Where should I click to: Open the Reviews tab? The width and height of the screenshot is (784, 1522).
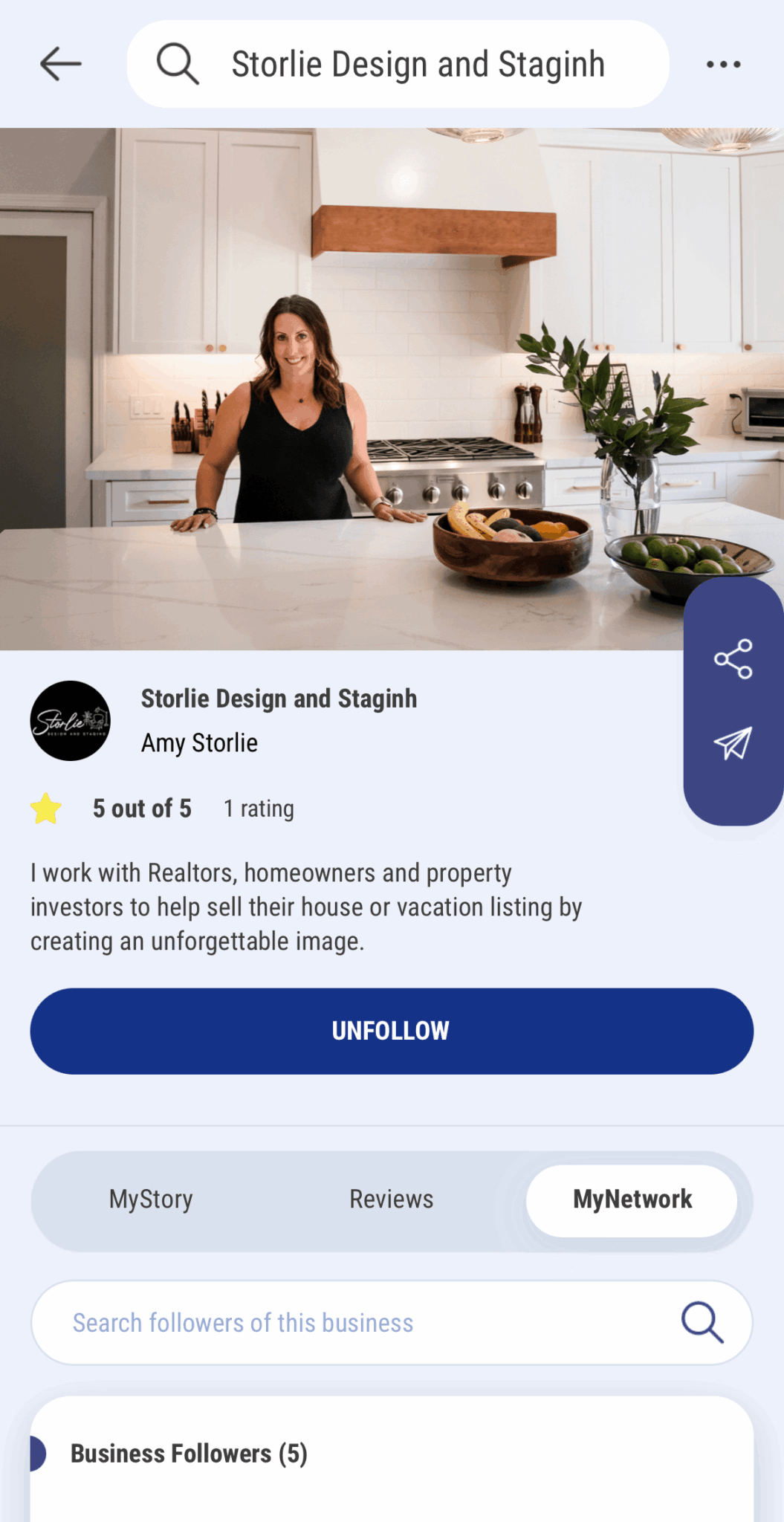point(392,1199)
